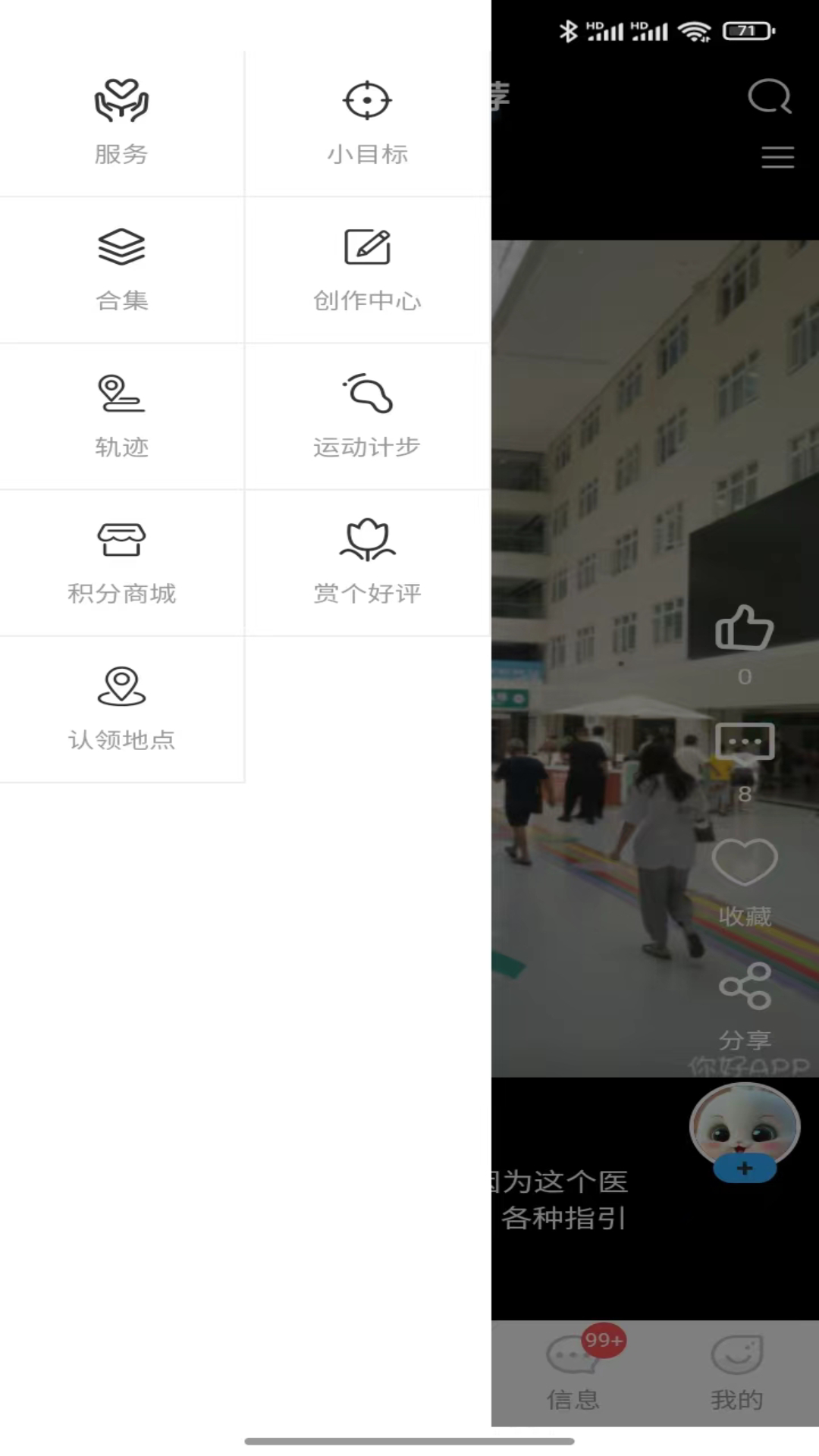Tap 赏个好评 to rate the app

pyautogui.click(x=368, y=563)
